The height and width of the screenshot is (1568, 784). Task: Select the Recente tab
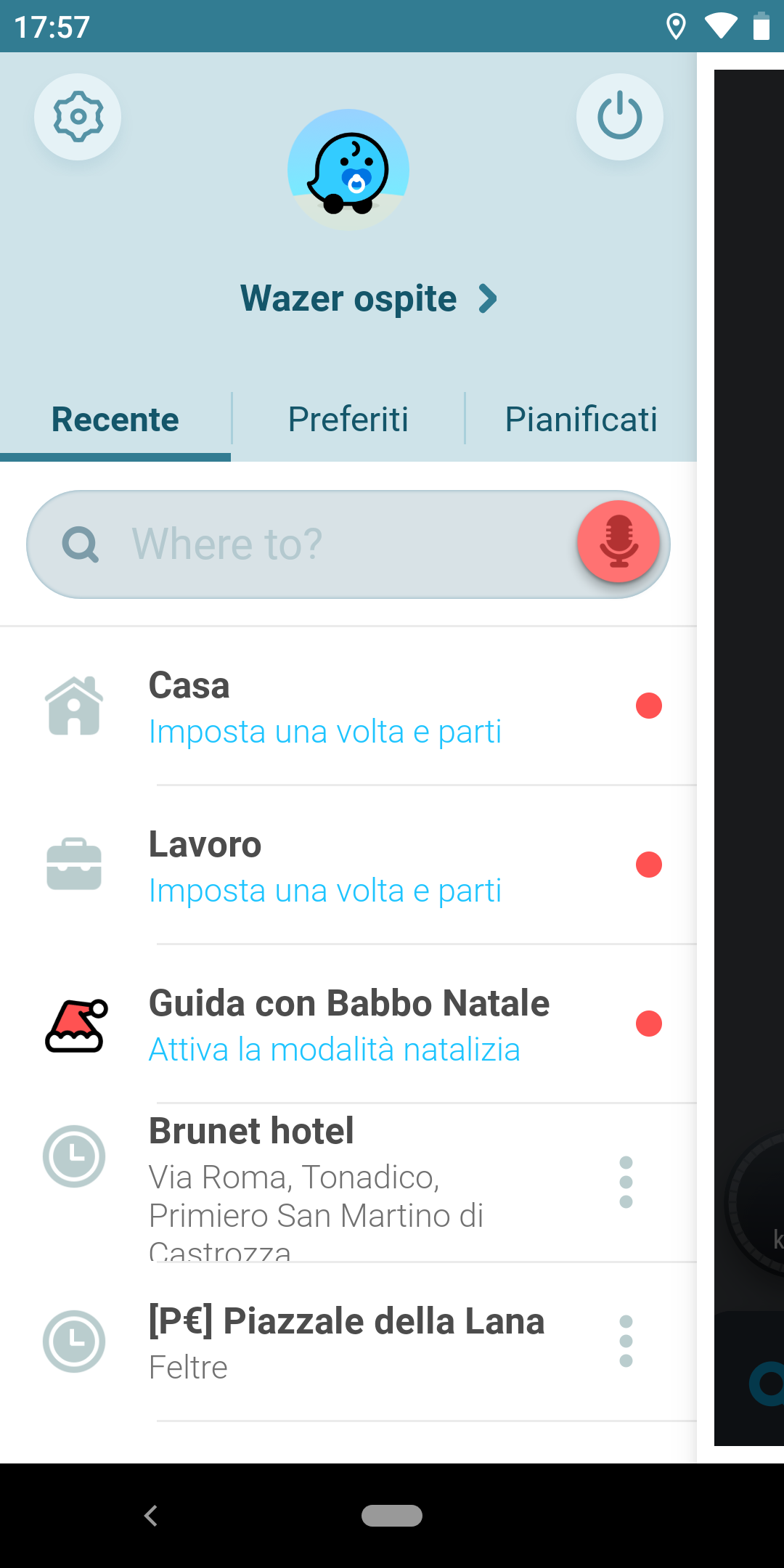(115, 419)
